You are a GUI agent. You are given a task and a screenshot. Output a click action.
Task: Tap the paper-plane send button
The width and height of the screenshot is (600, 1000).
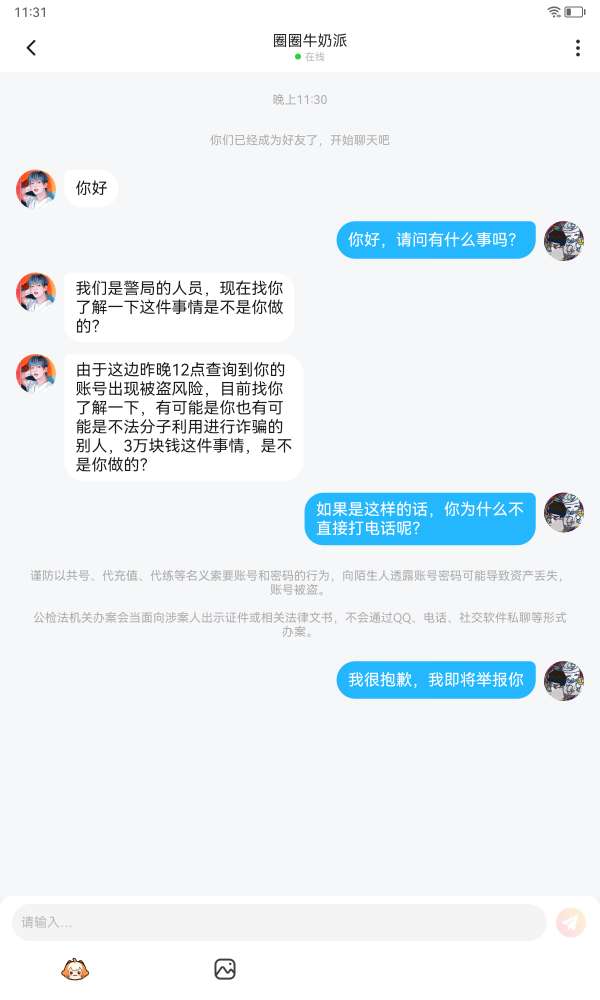point(571,922)
